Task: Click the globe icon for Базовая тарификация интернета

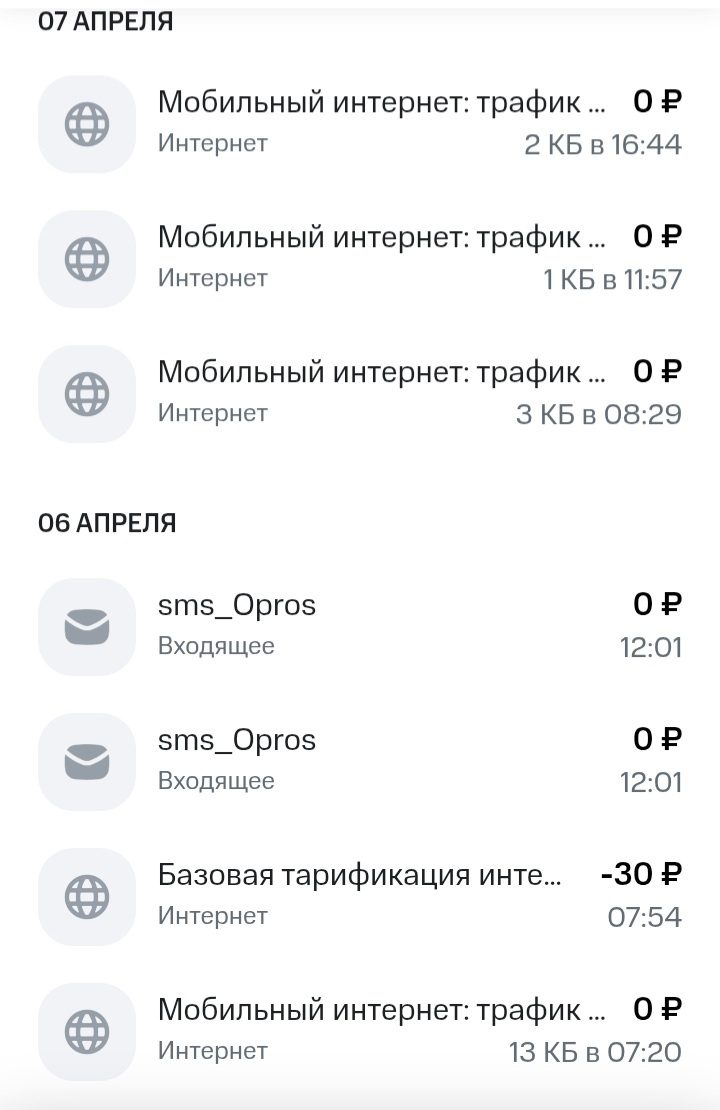Action: point(86,896)
